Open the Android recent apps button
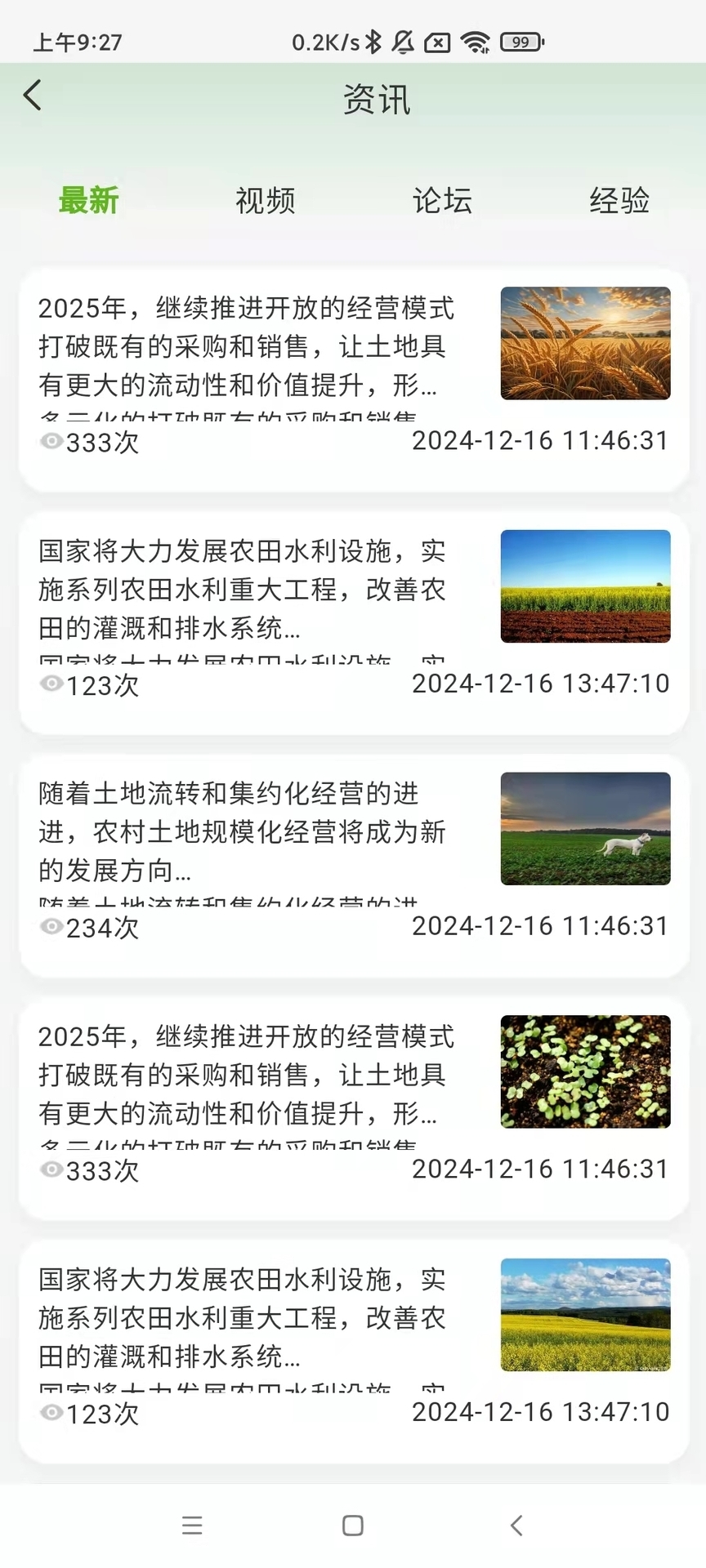The width and height of the screenshot is (706, 1568). pyautogui.click(x=192, y=1526)
